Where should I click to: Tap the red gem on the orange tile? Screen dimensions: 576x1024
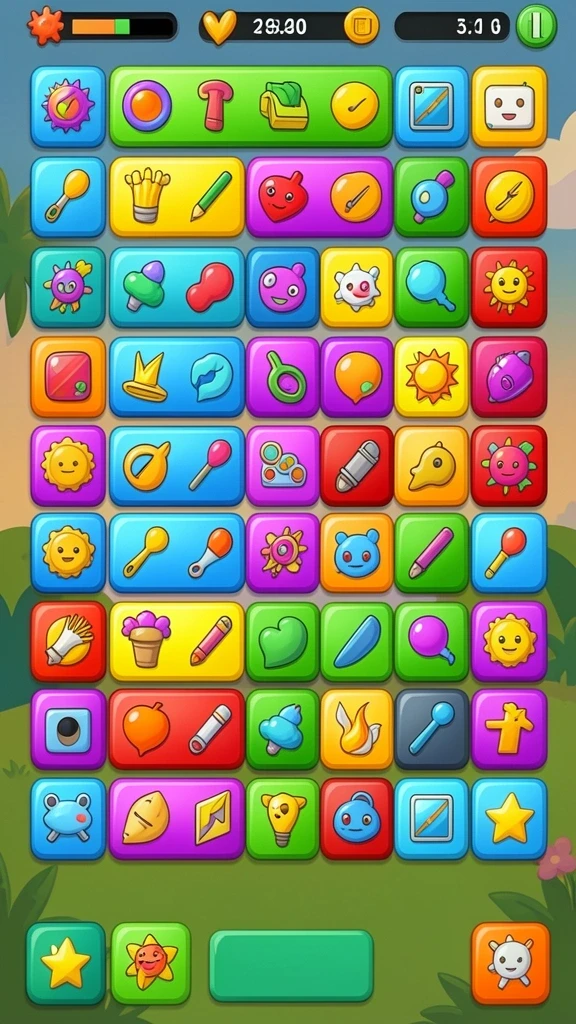68,376
